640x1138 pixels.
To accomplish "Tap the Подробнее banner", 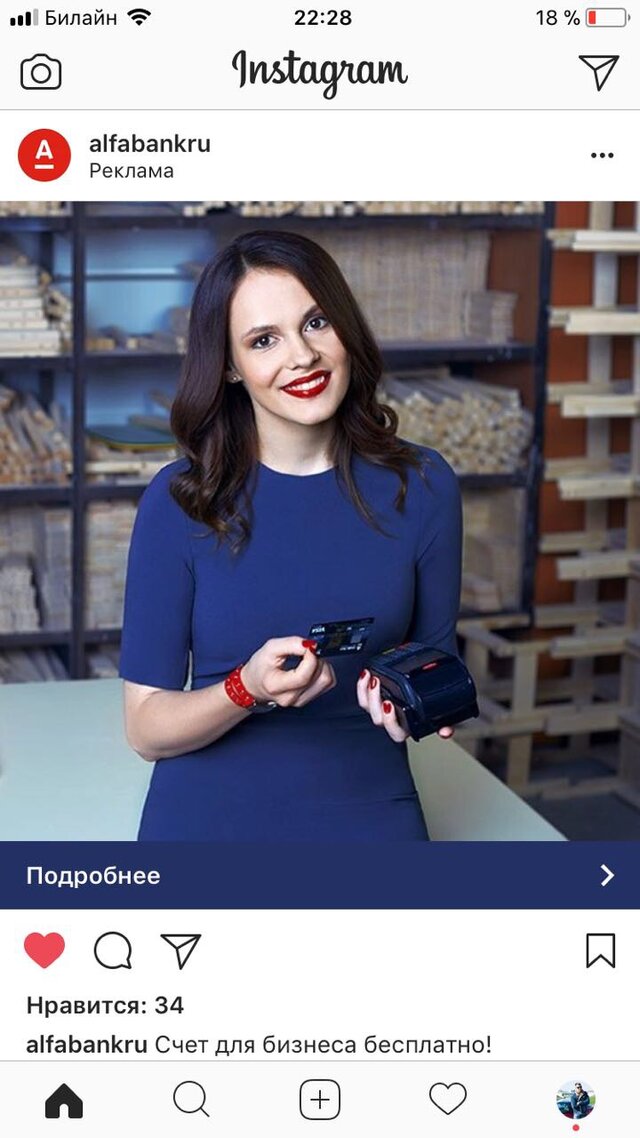I will [320, 876].
